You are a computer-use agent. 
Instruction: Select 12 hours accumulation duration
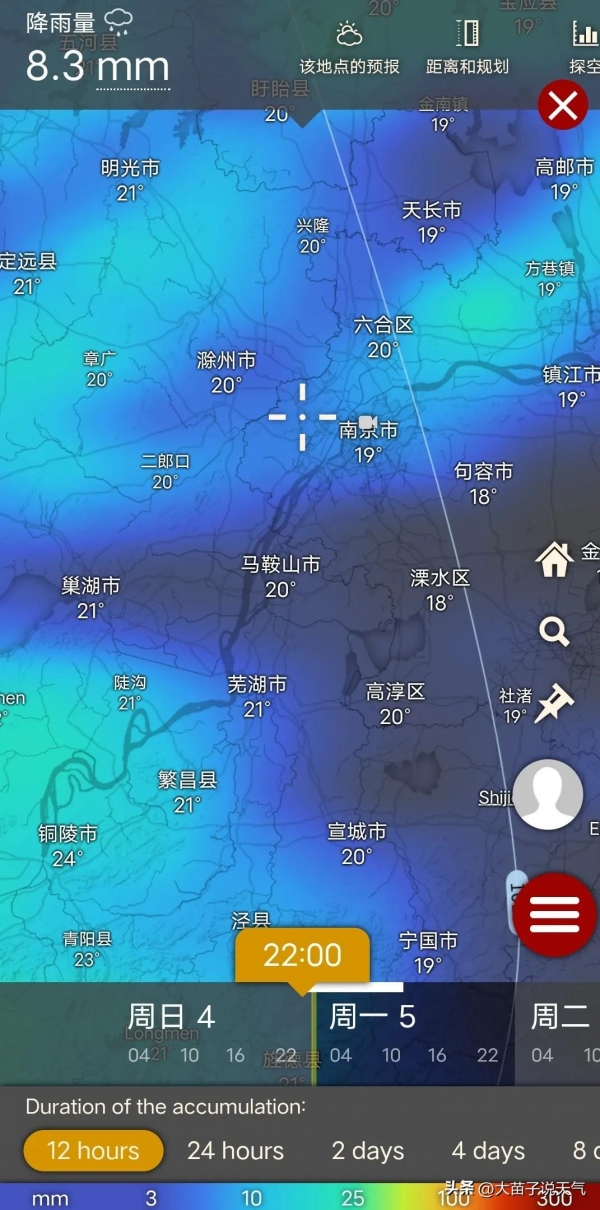tap(93, 1150)
